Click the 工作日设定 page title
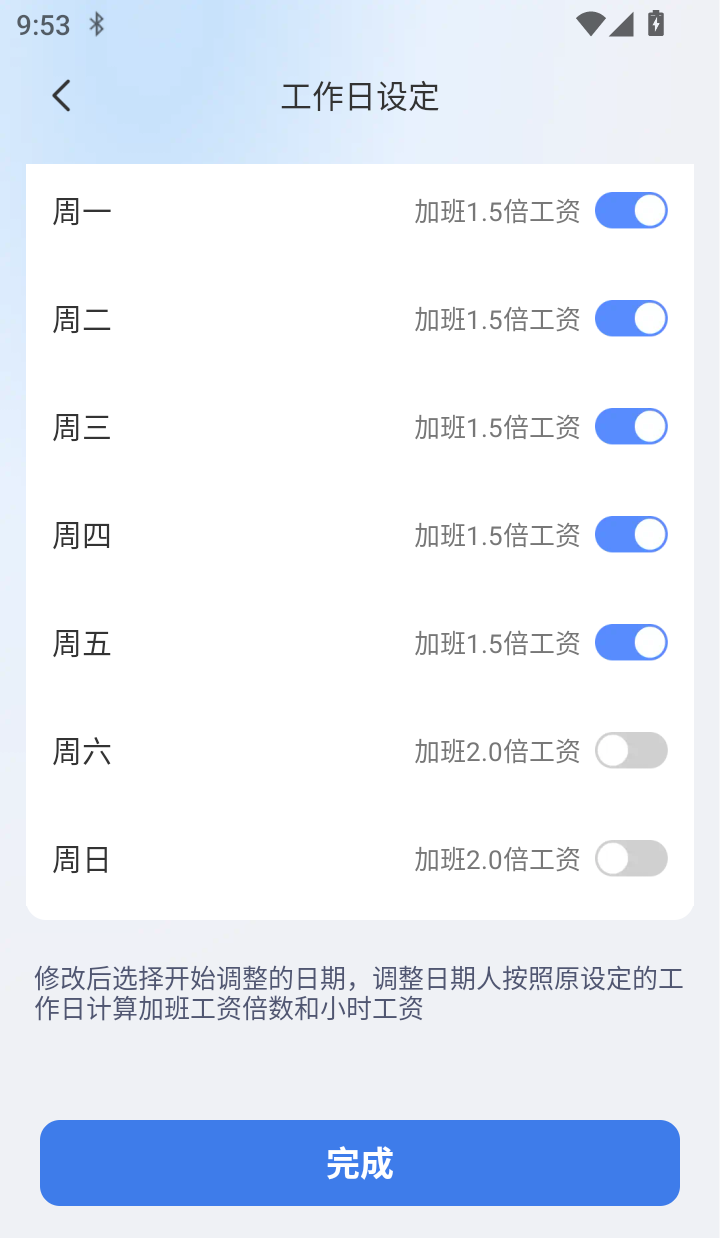This screenshot has height=1238, width=720. pyautogui.click(x=360, y=95)
